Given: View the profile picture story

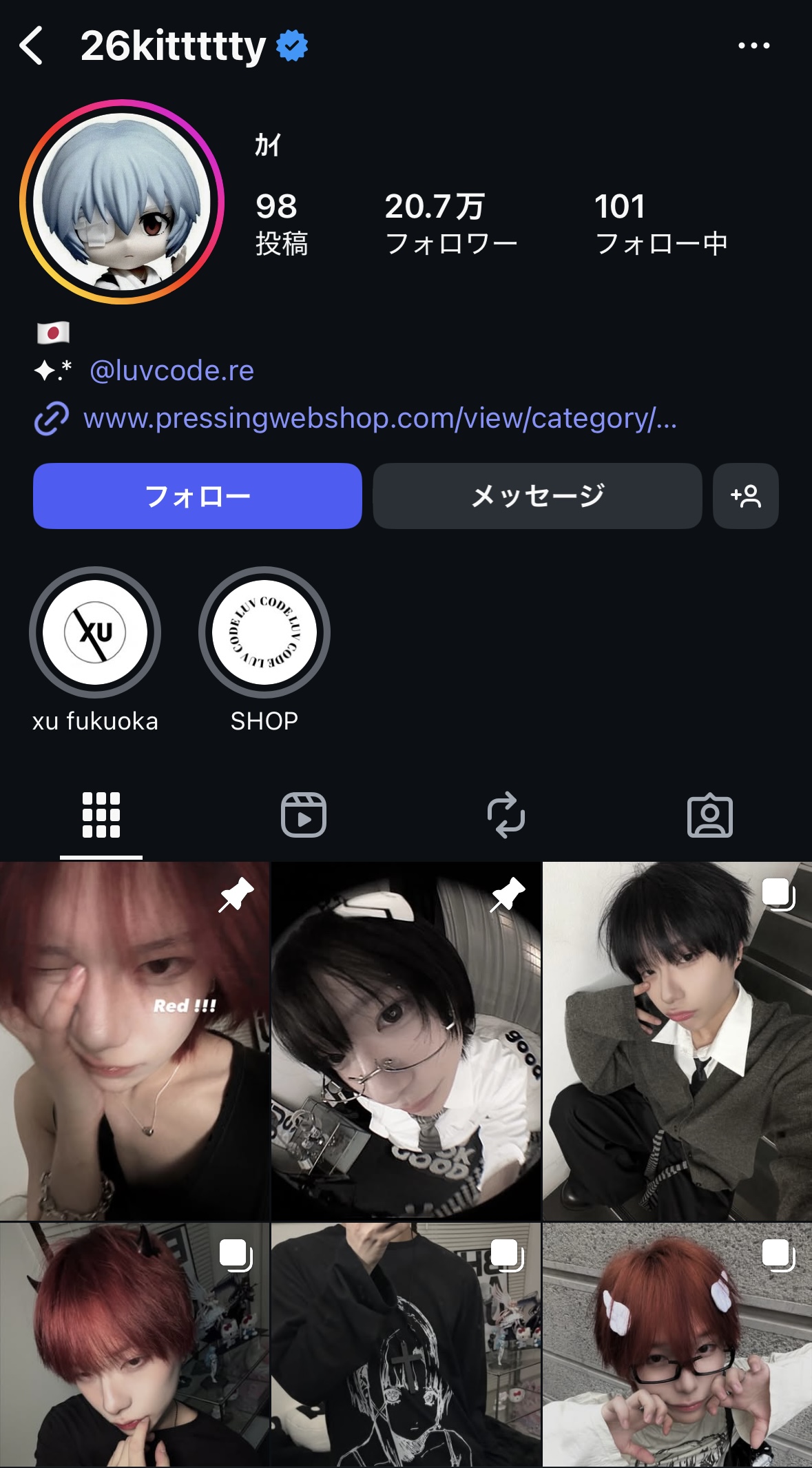Looking at the screenshot, I should tap(122, 203).
